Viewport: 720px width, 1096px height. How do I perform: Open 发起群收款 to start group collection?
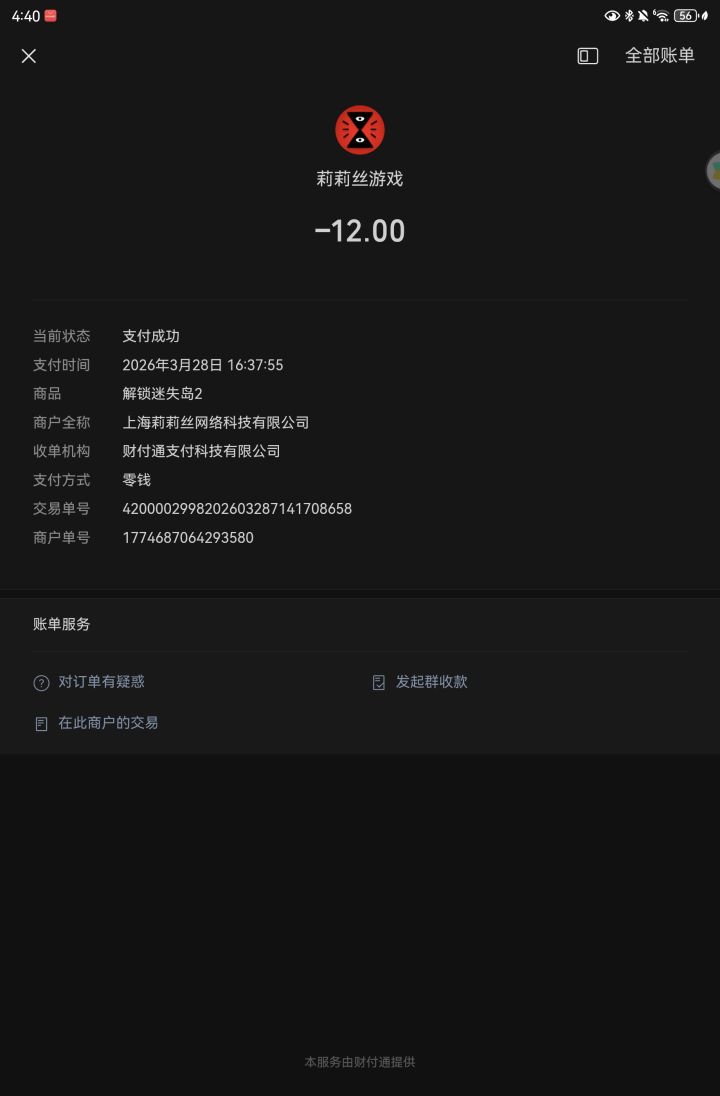[432, 682]
